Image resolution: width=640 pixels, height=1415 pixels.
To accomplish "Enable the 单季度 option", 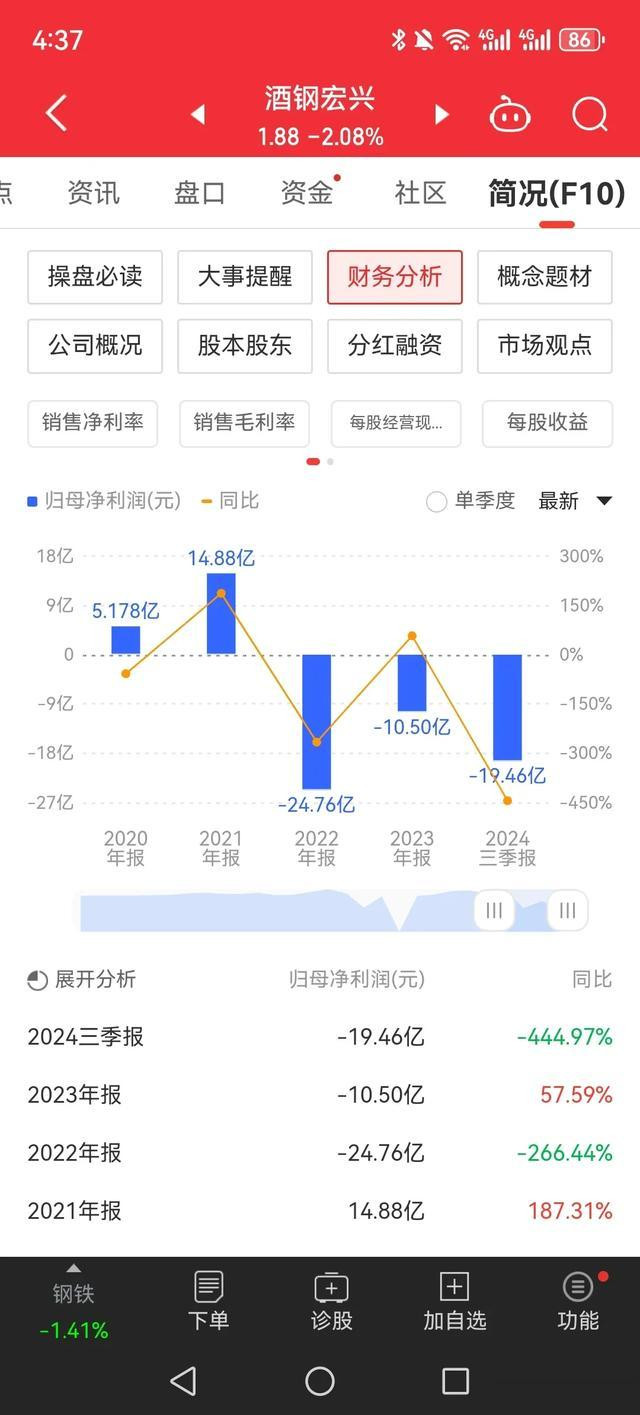I will tap(437, 502).
